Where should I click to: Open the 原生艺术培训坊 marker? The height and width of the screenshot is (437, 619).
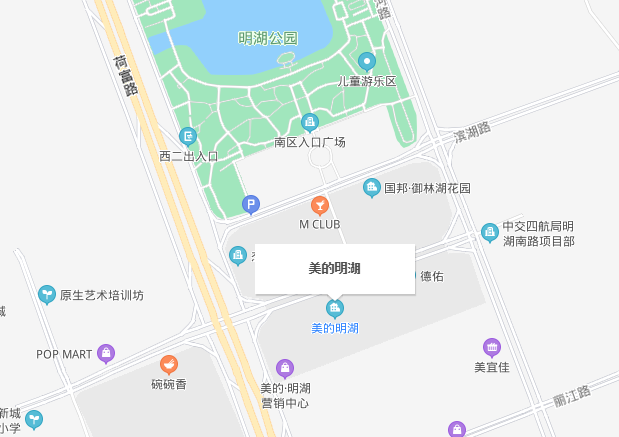(x=47, y=294)
